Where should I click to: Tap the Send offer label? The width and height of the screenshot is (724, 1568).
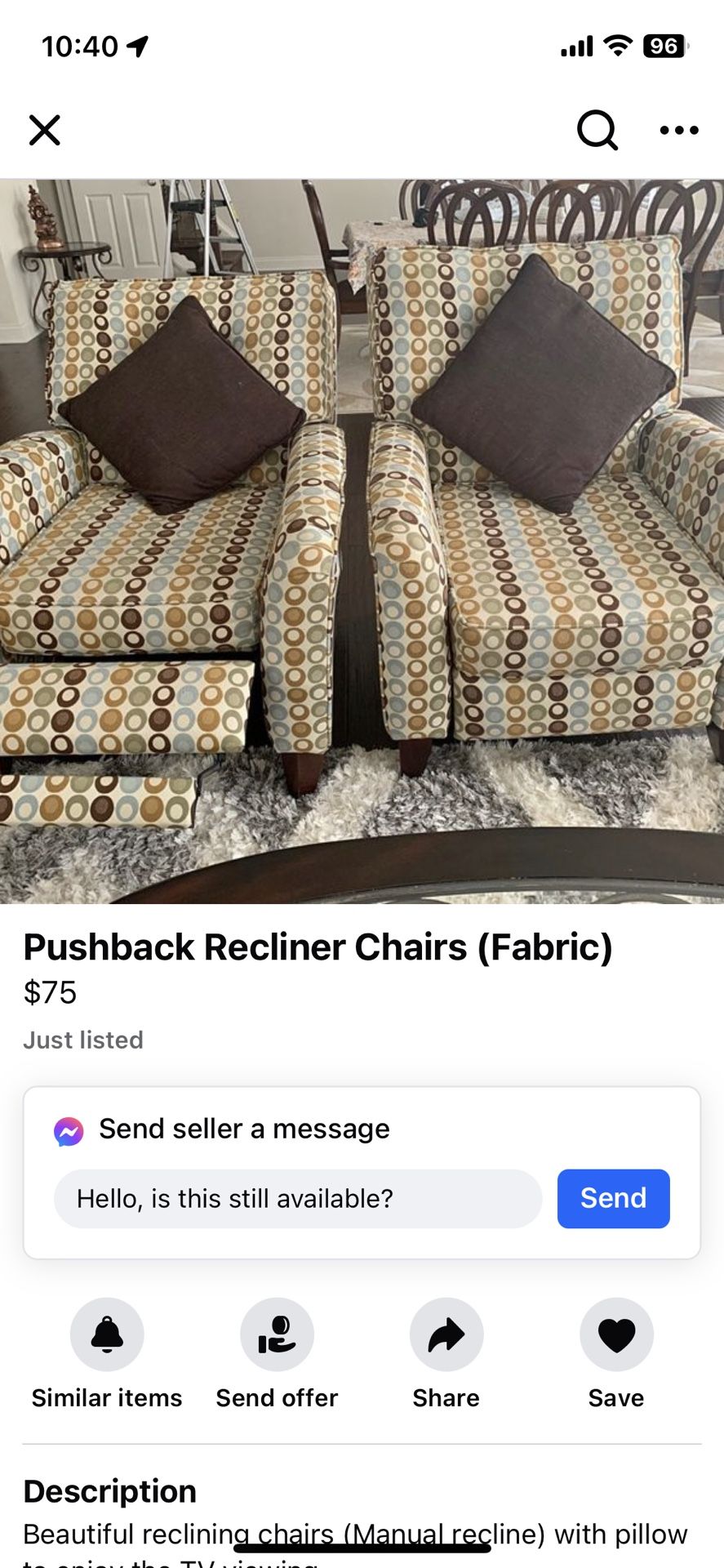tap(276, 1397)
